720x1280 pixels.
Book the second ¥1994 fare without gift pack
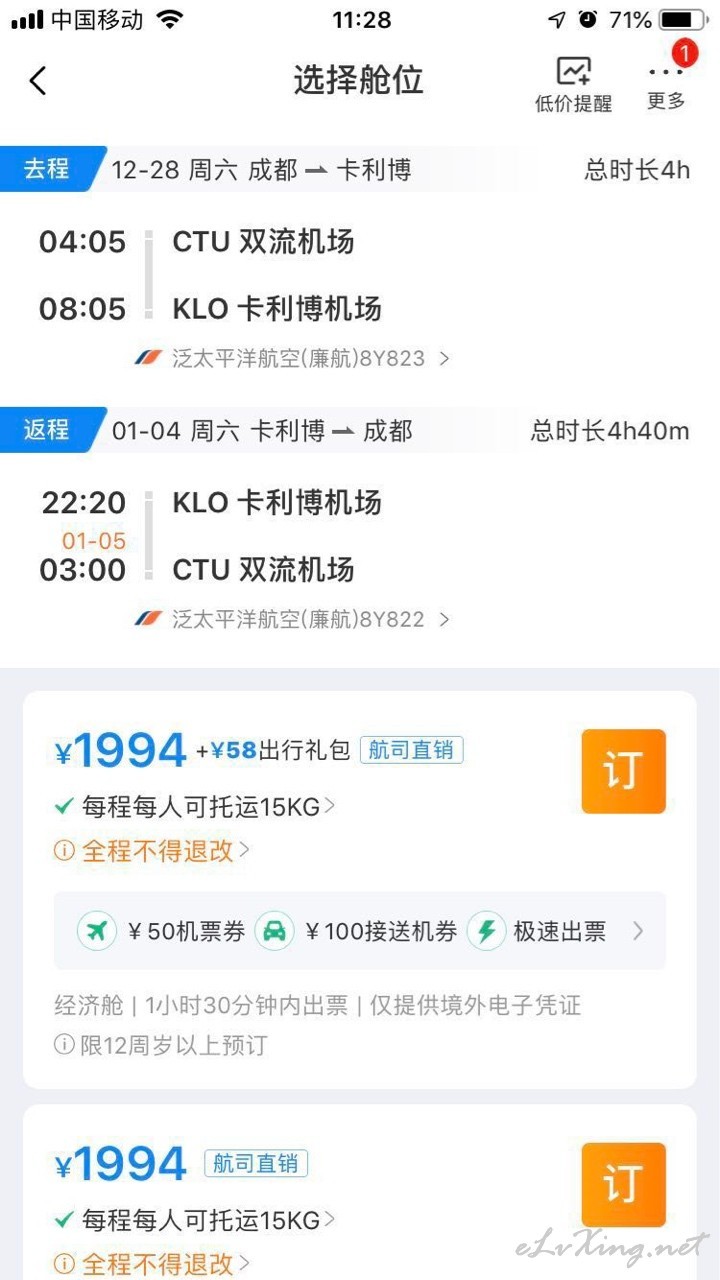[623, 1185]
